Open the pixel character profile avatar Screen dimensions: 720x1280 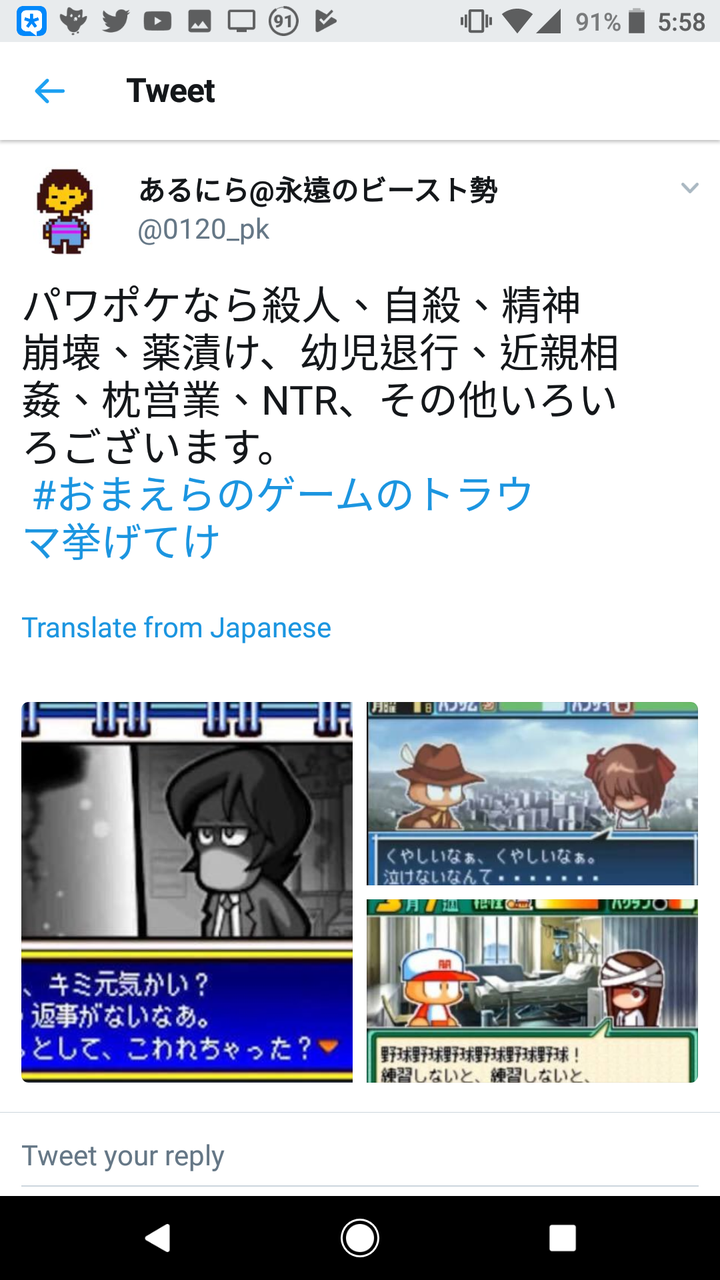tap(66, 210)
